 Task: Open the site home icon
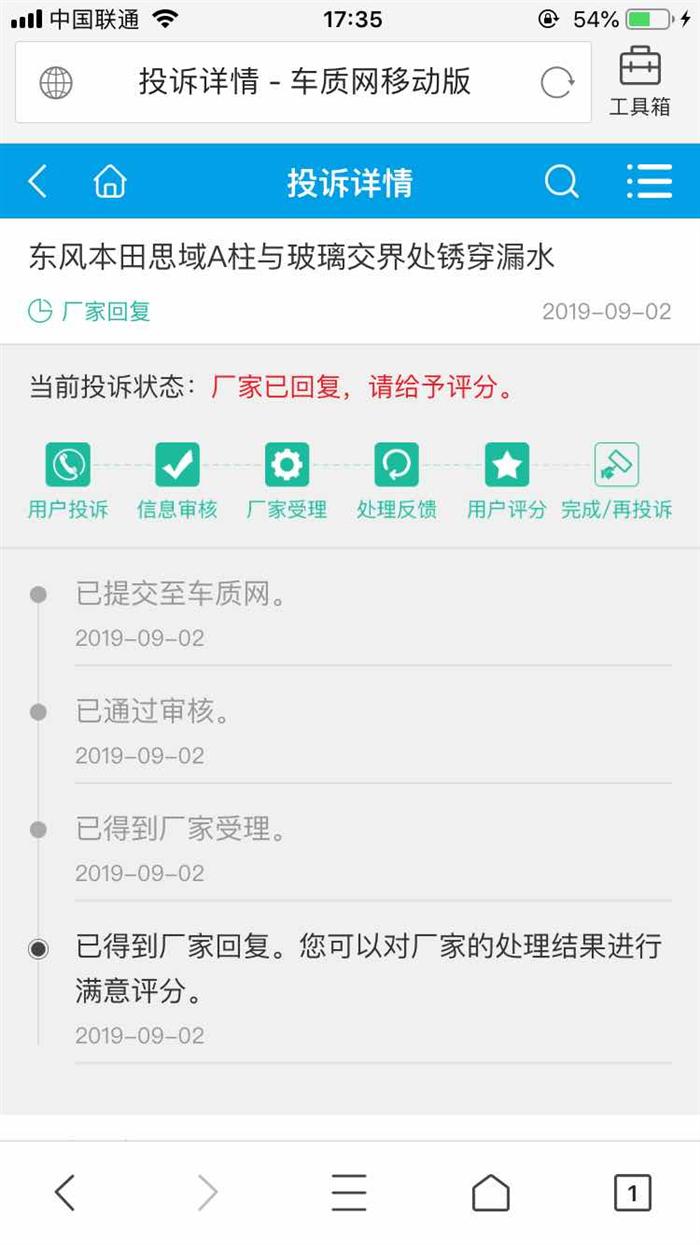(x=110, y=182)
